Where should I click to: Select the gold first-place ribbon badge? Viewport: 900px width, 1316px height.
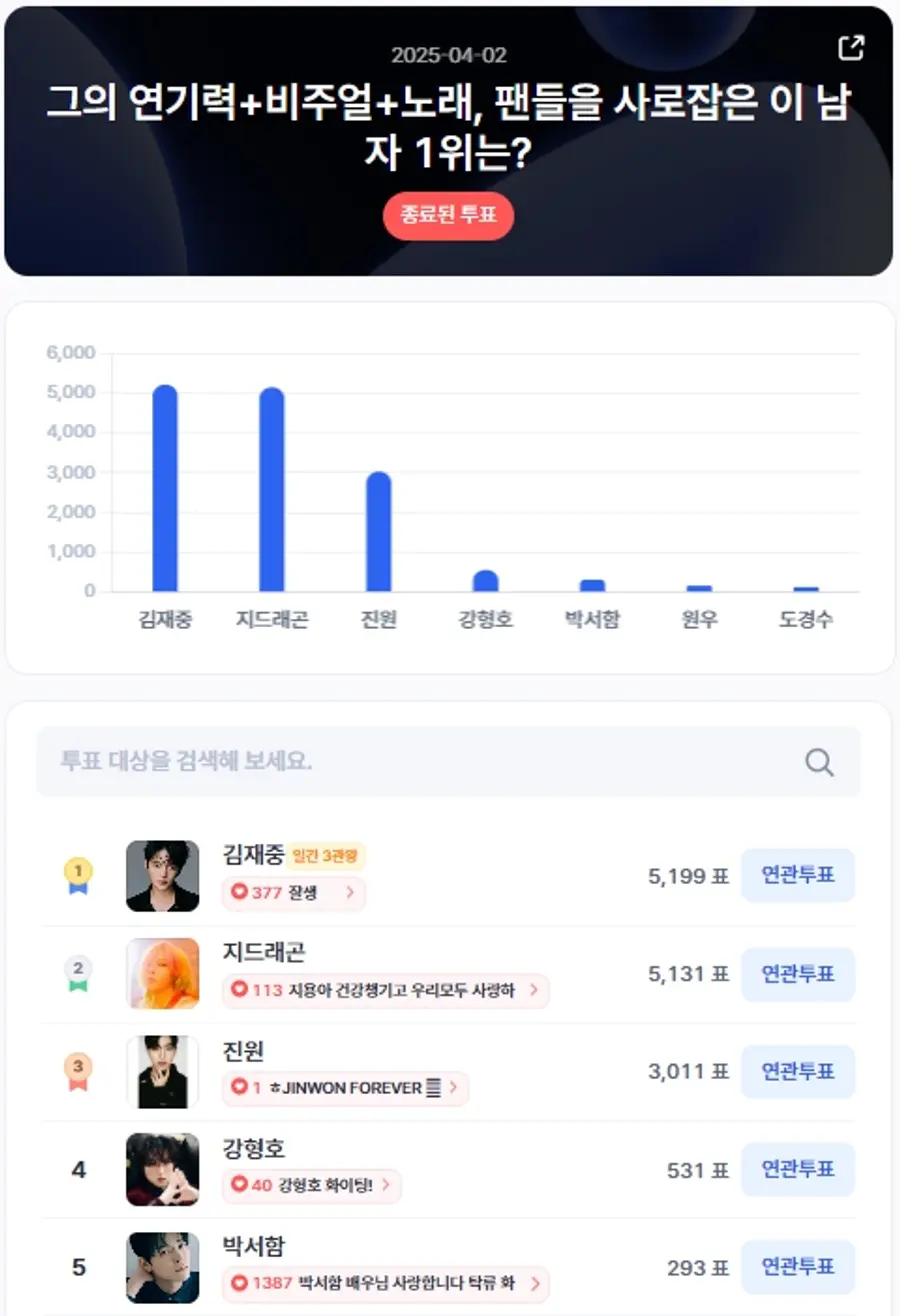[78, 874]
